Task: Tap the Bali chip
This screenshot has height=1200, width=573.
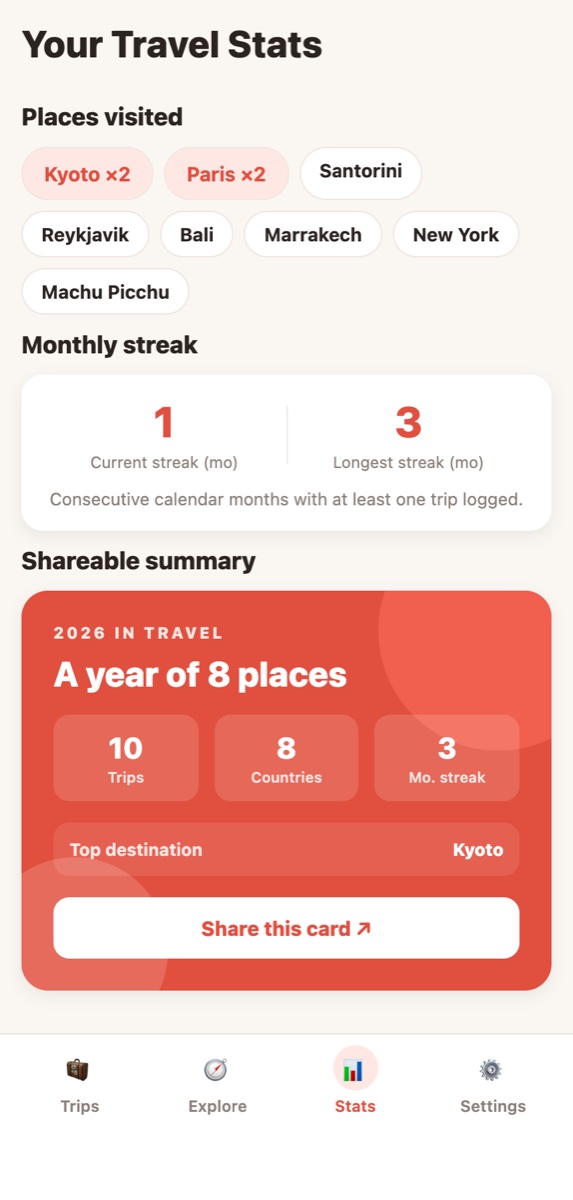Action: pyautogui.click(x=197, y=235)
